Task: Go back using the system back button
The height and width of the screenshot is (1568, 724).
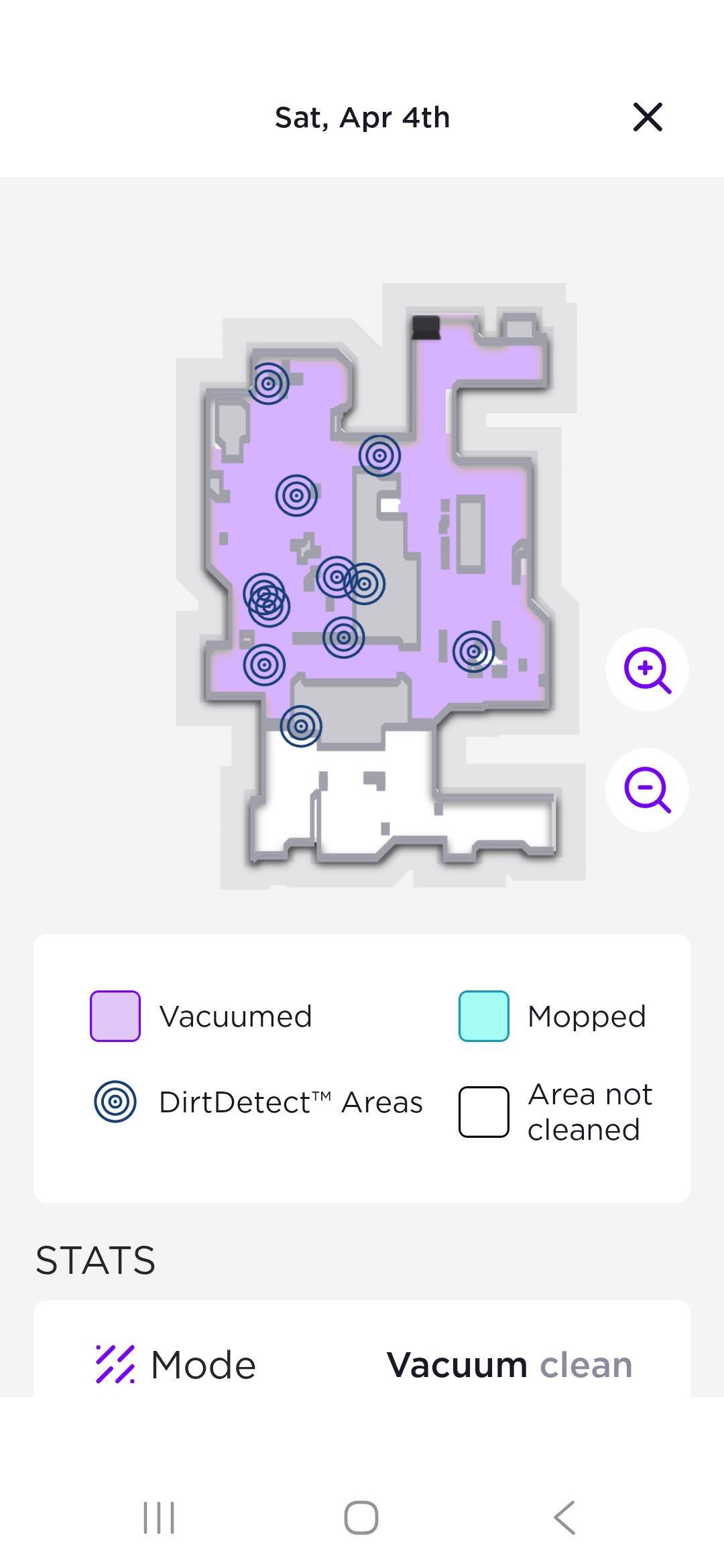Action: 564,1517
